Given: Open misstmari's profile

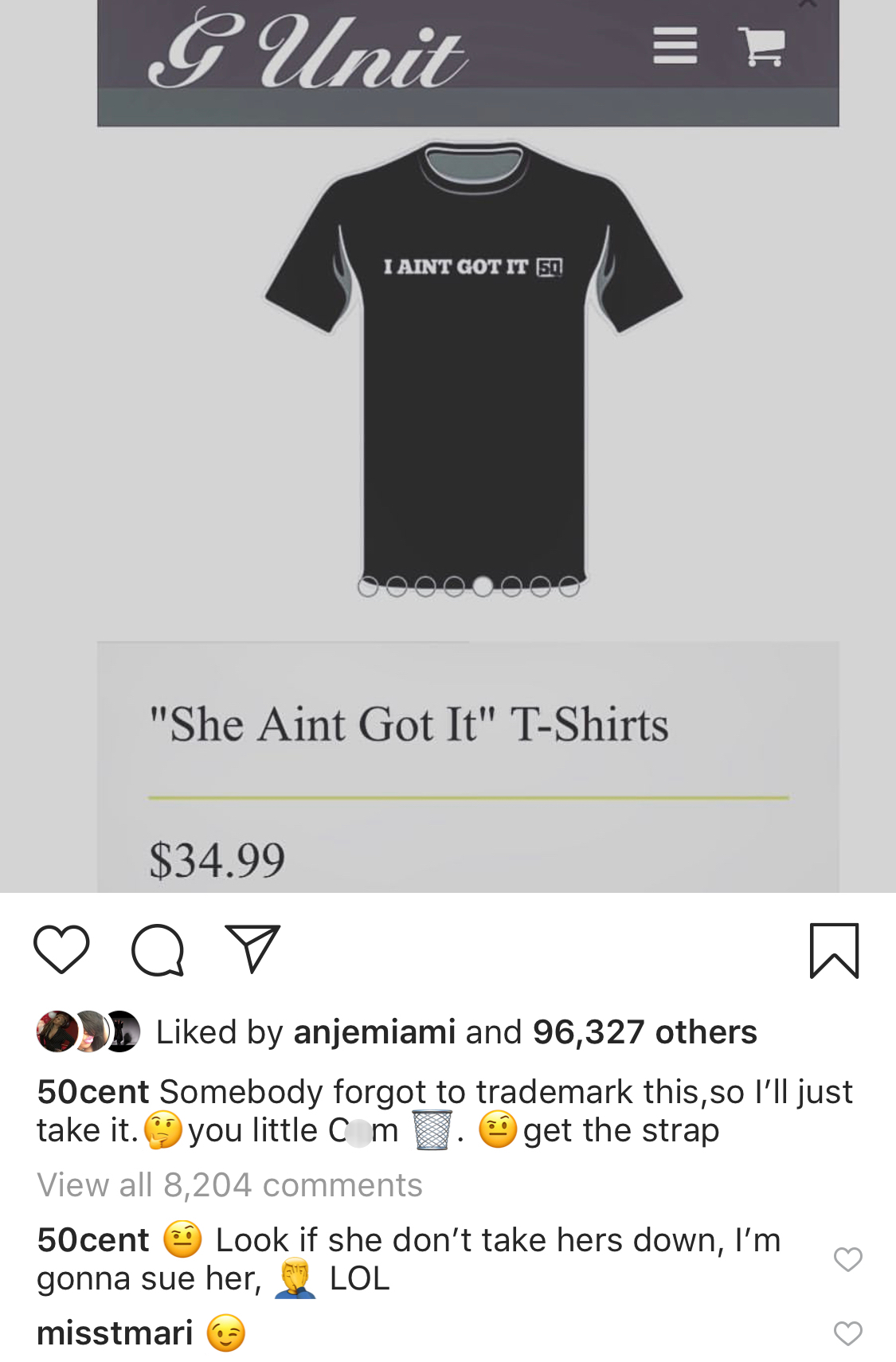Looking at the screenshot, I should point(115,1333).
